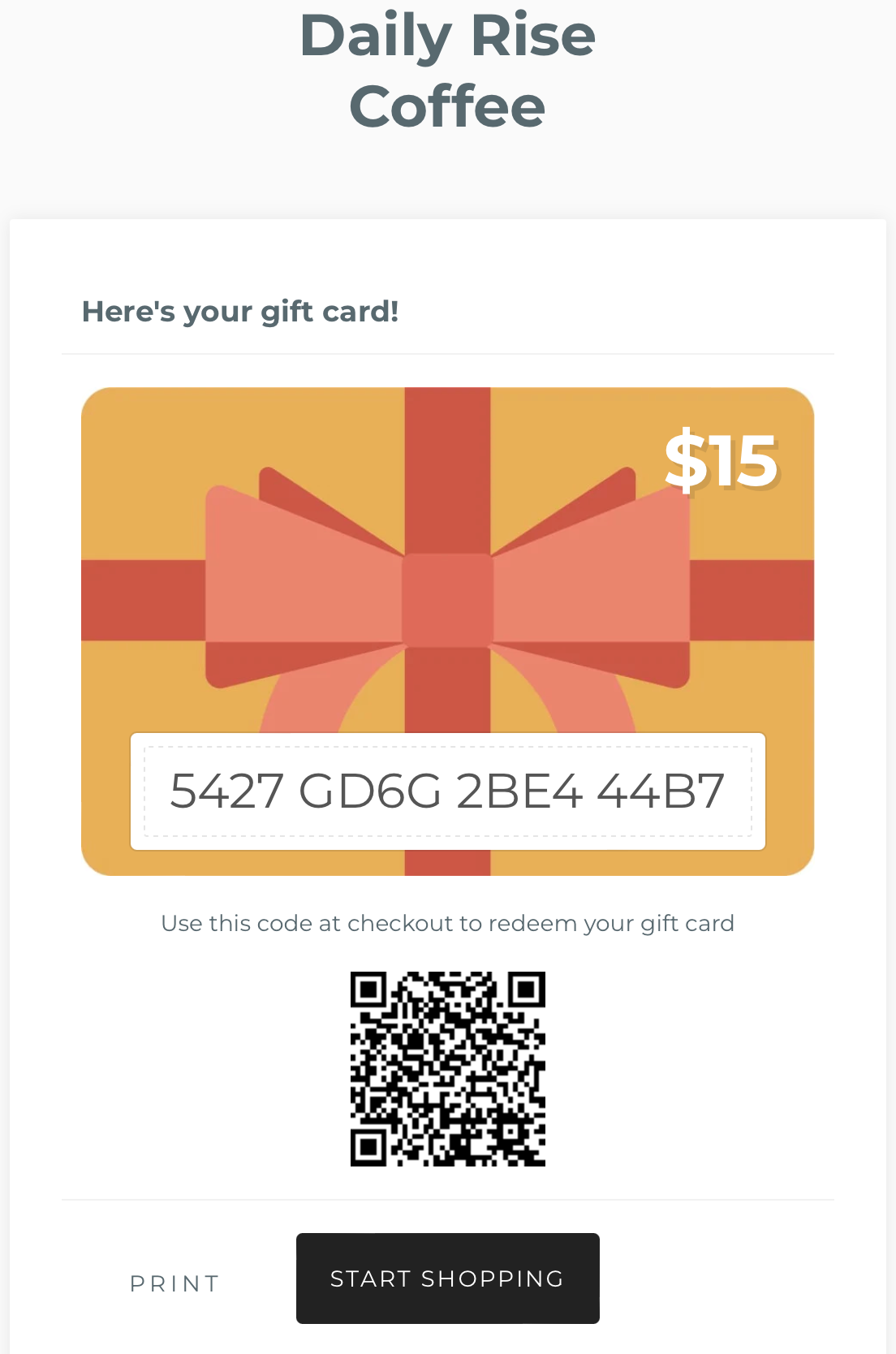Select the gift card code field

point(447,791)
